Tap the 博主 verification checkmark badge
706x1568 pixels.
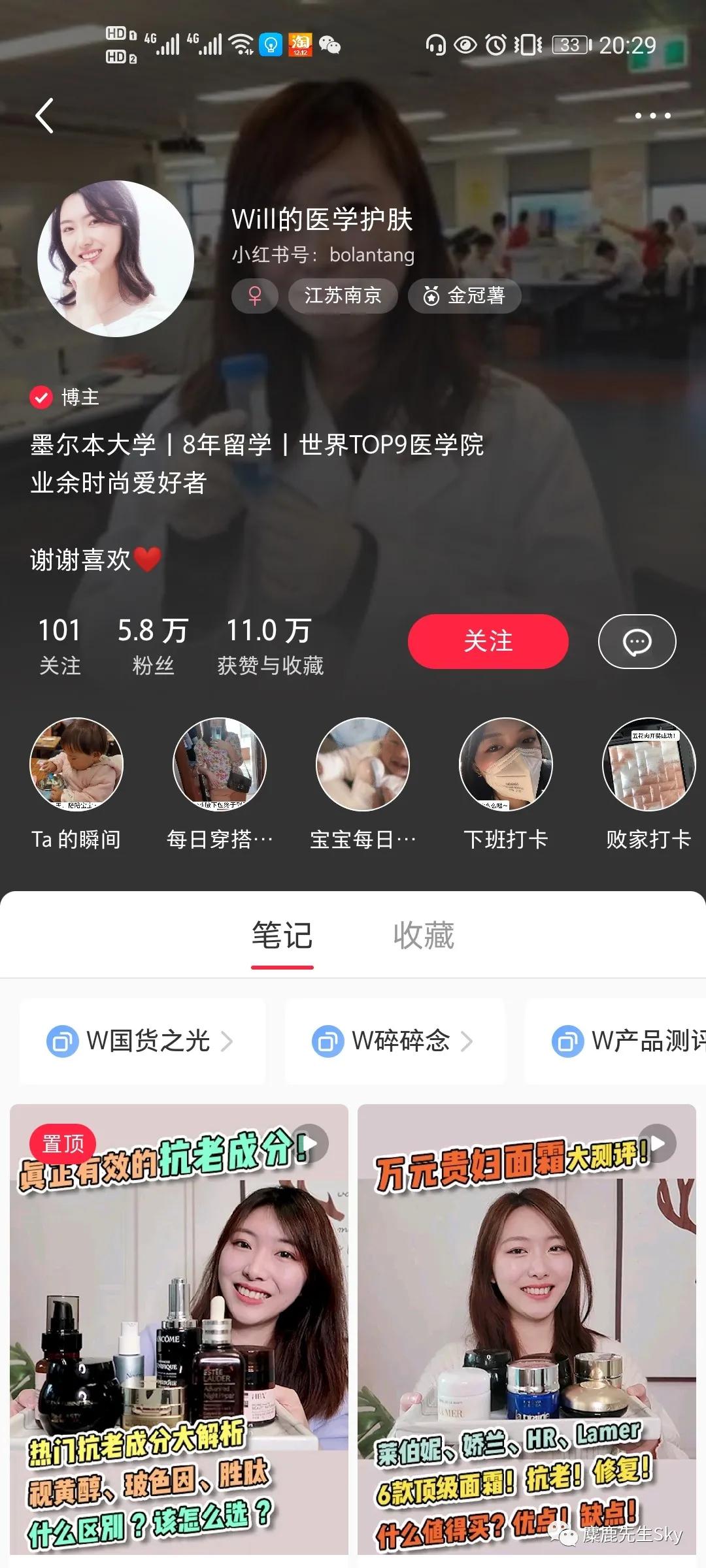(41, 397)
